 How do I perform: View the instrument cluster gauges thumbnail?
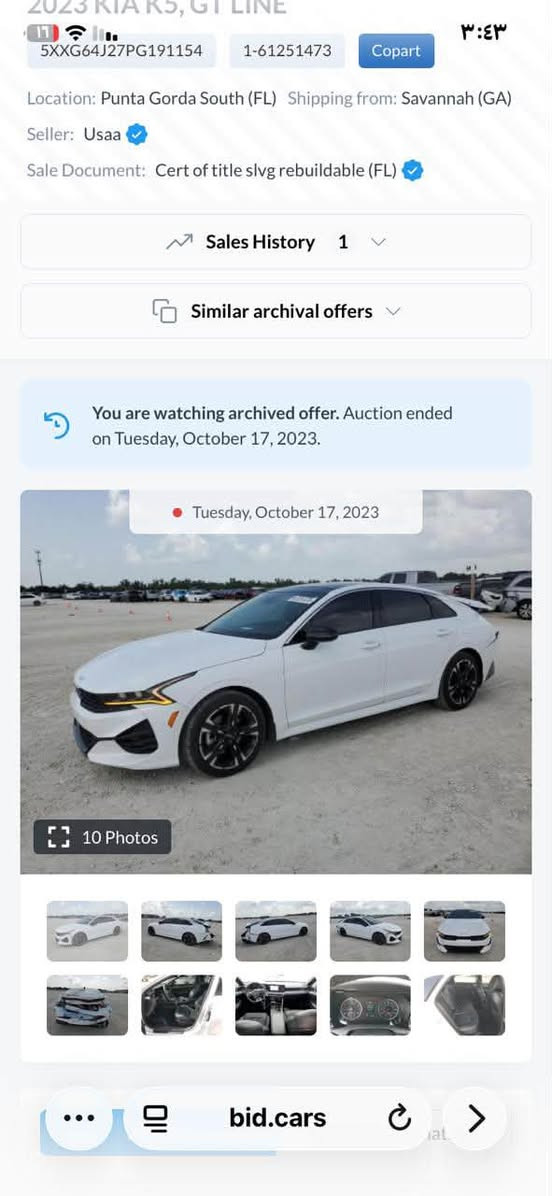(x=370, y=1005)
